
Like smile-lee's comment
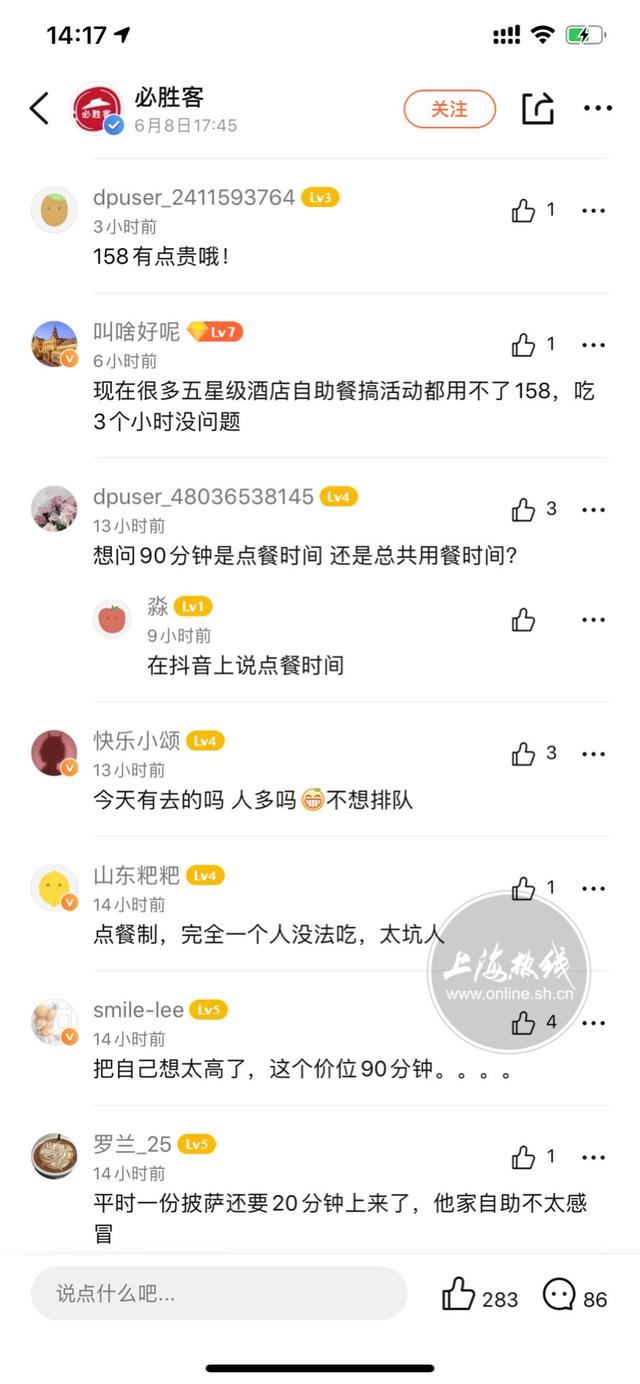(x=523, y=1023)
